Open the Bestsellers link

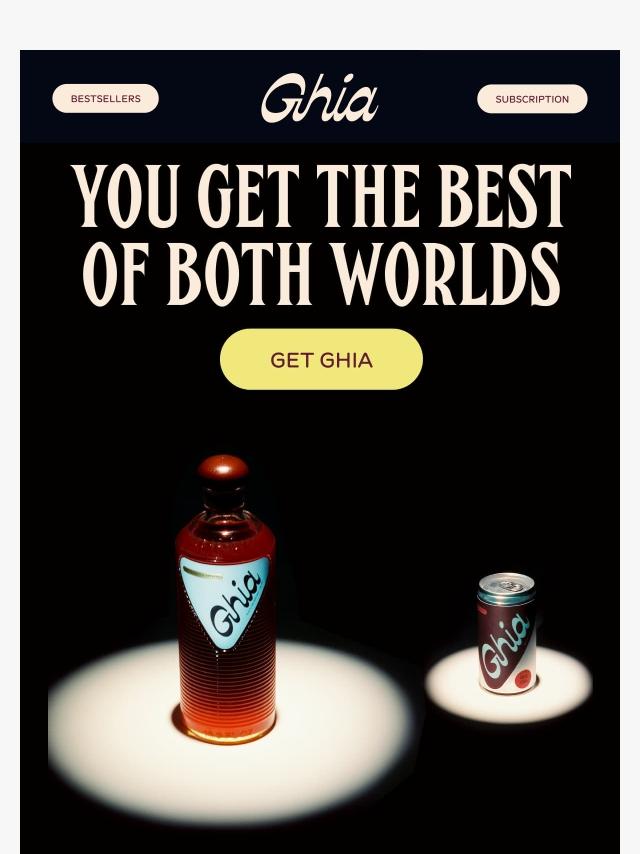pos(105,99)
